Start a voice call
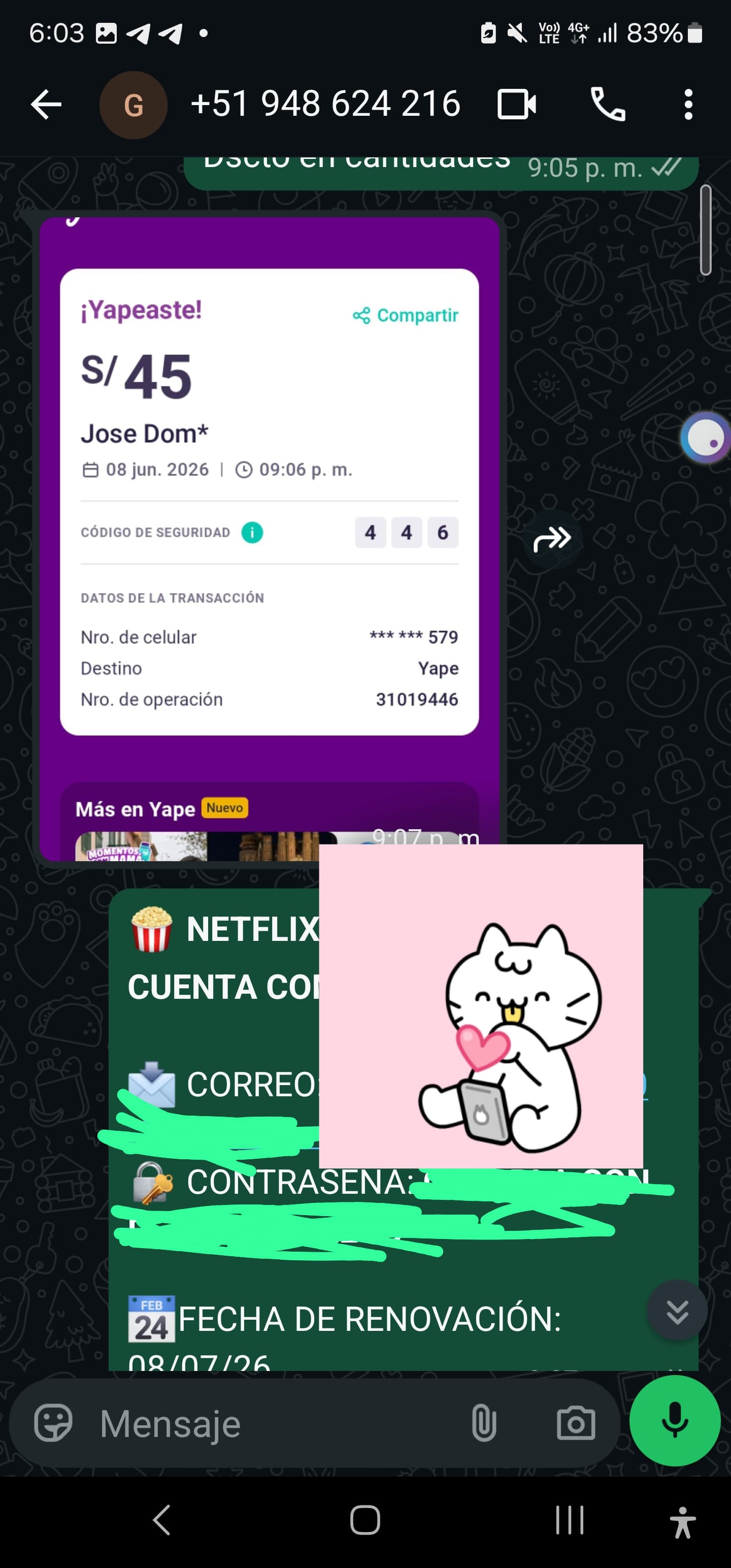Image resolution: width=731 pixels, height=1568 pixels. [x=608, y=104]
